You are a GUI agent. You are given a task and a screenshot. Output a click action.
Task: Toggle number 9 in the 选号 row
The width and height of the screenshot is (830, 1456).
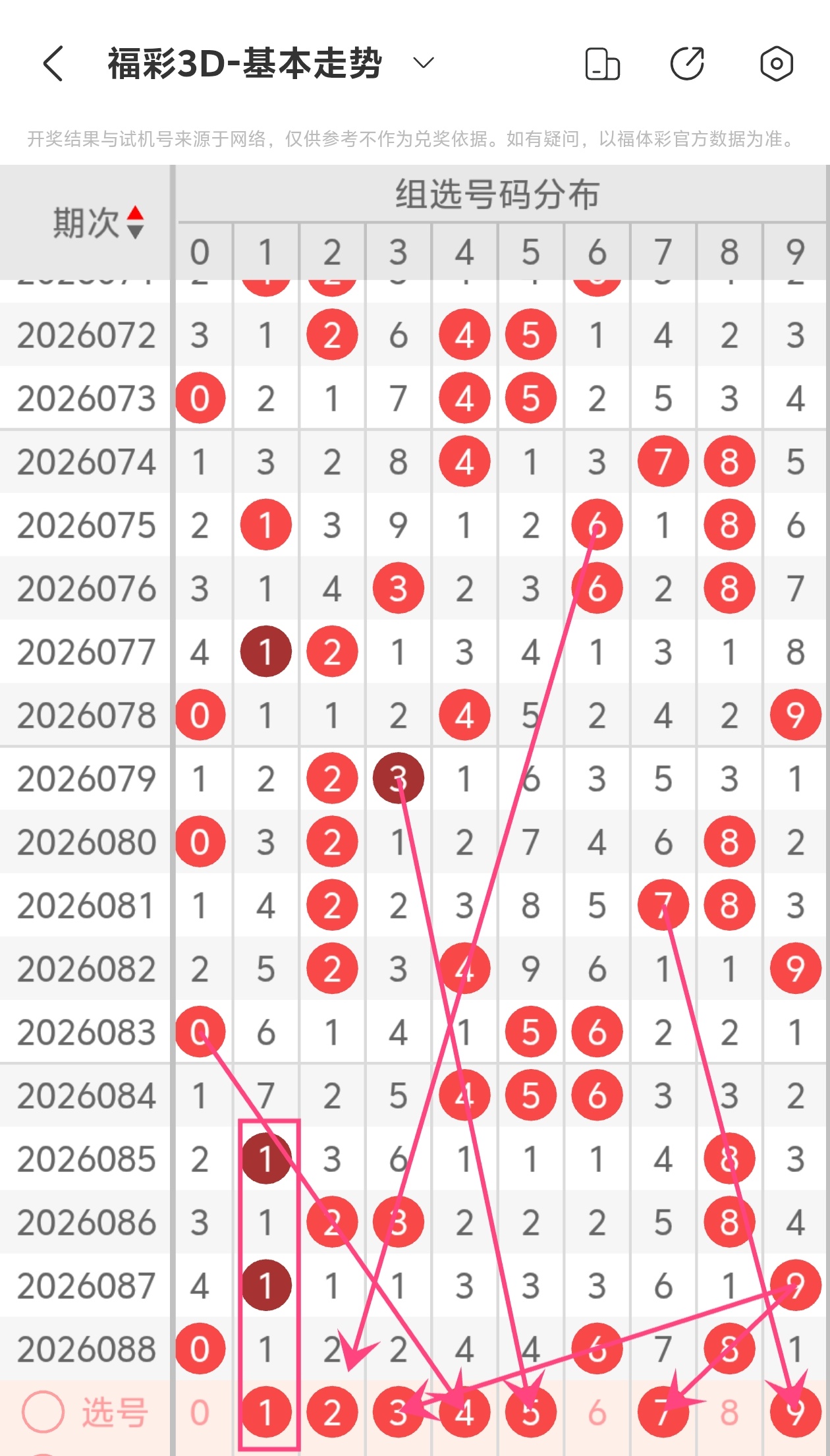pyautogui.click(x=795, y=1412)
